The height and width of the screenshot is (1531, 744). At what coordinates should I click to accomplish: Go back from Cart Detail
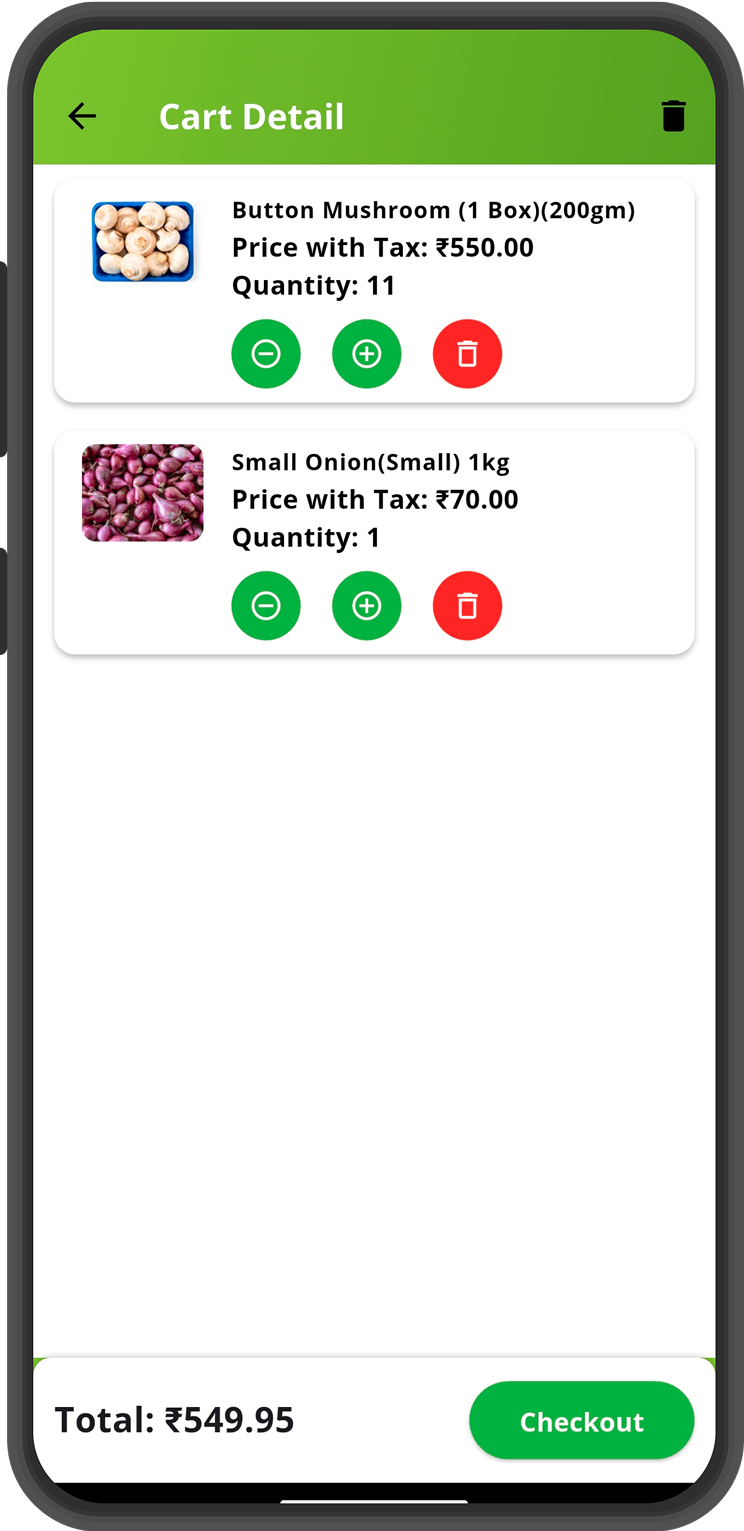point(82,117)
